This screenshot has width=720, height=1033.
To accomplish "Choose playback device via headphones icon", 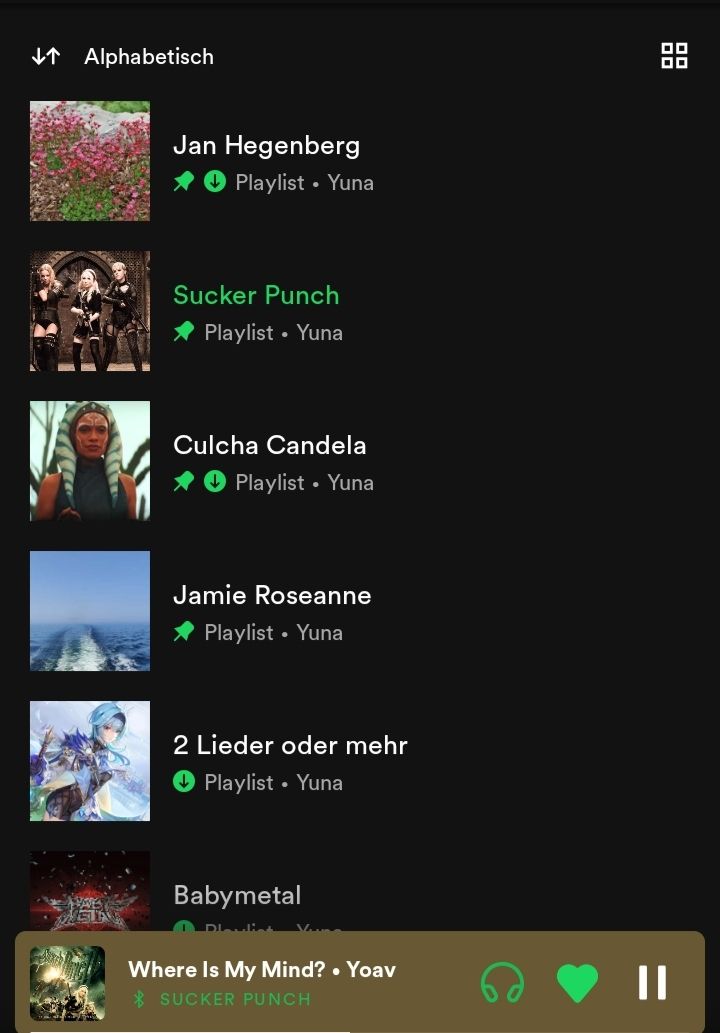I will [502, 982].
